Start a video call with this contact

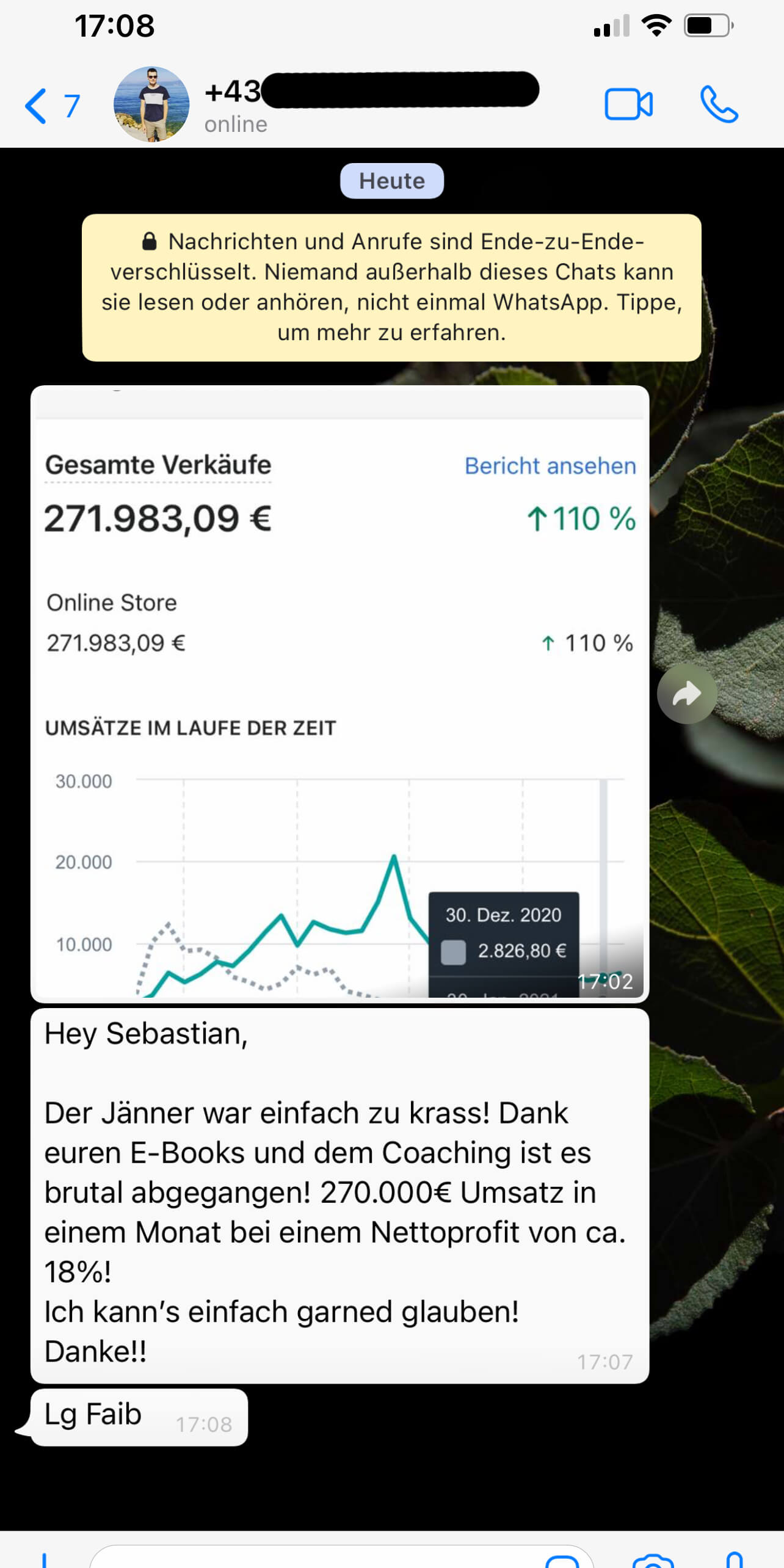point(628,104)
